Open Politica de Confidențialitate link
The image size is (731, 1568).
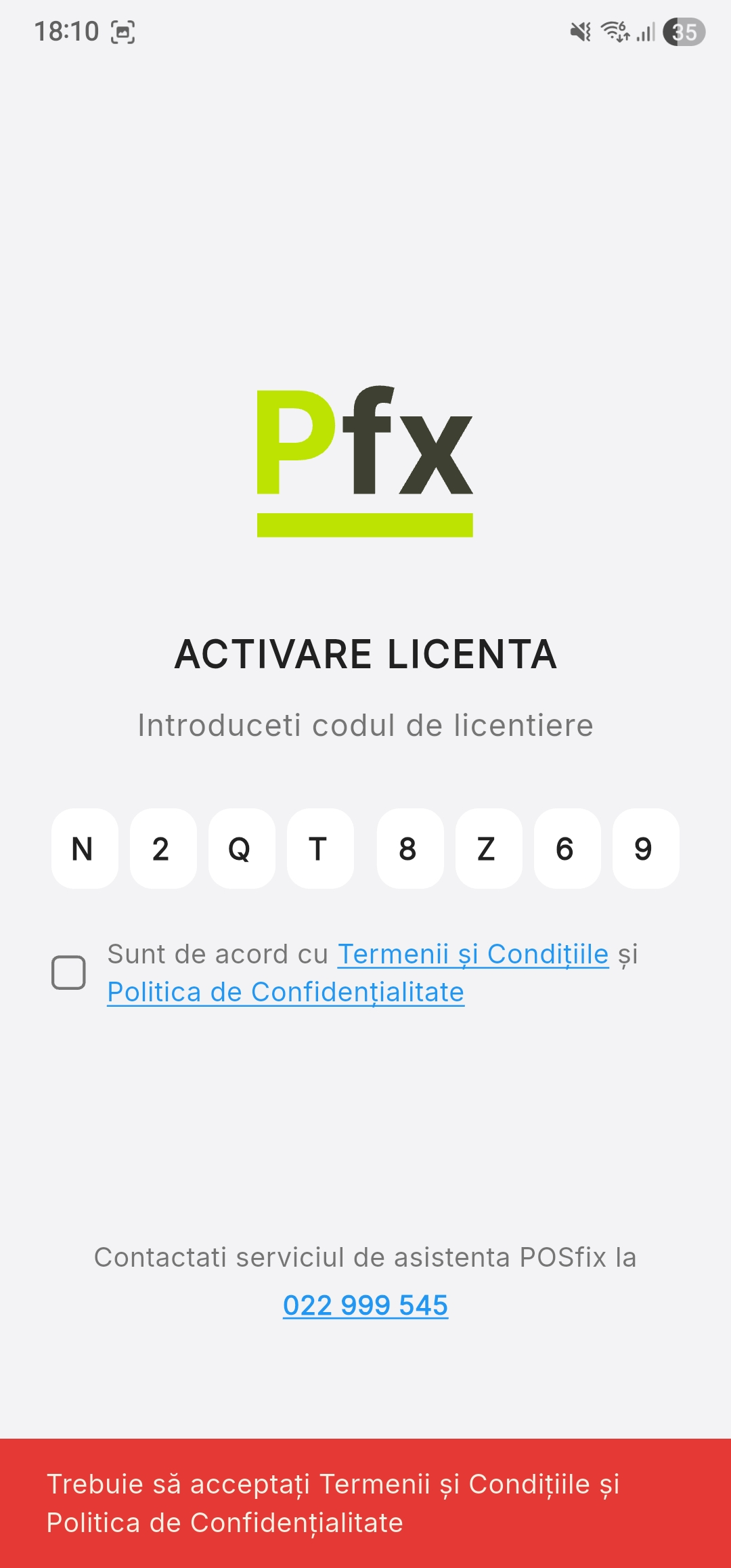point(286,992)
